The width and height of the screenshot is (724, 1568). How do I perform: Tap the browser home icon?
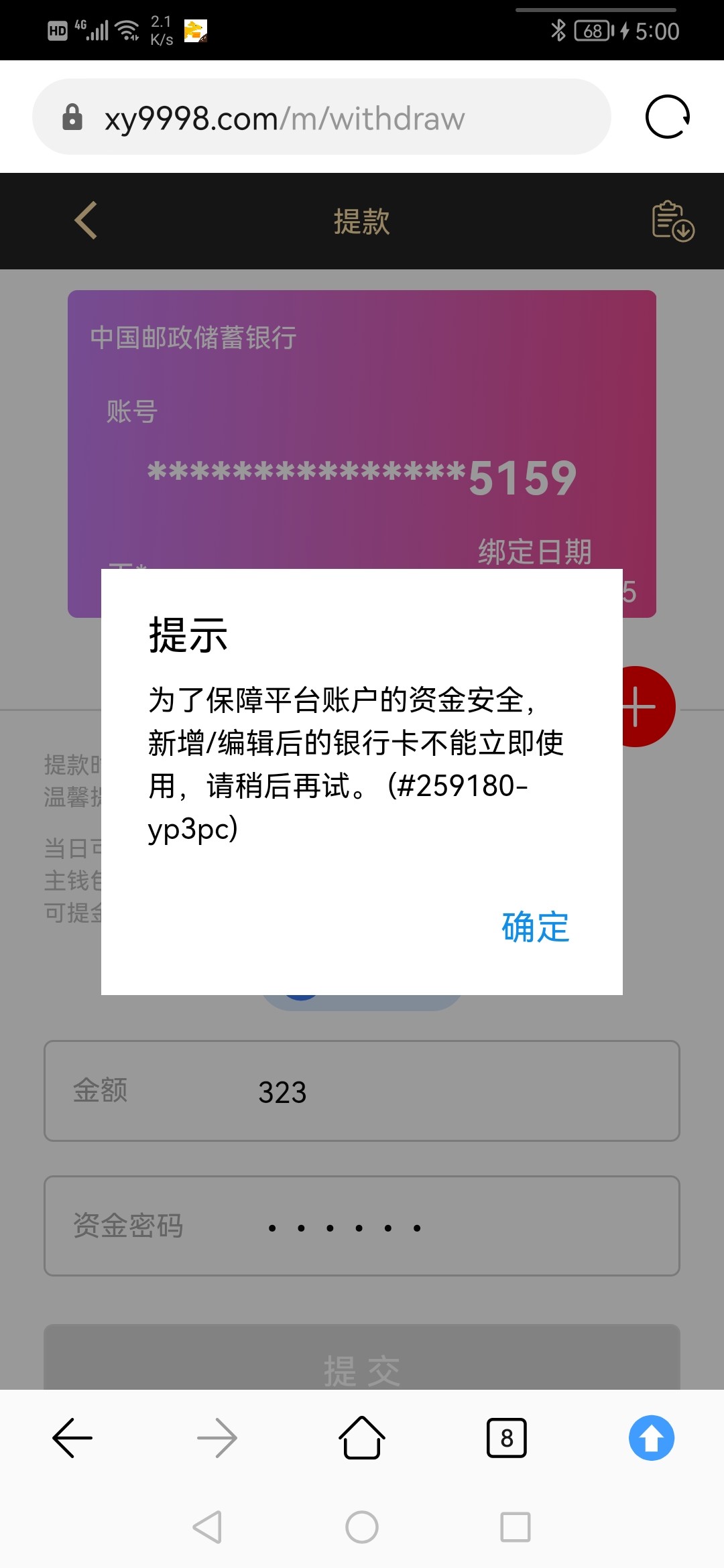tap(361, 1437)
